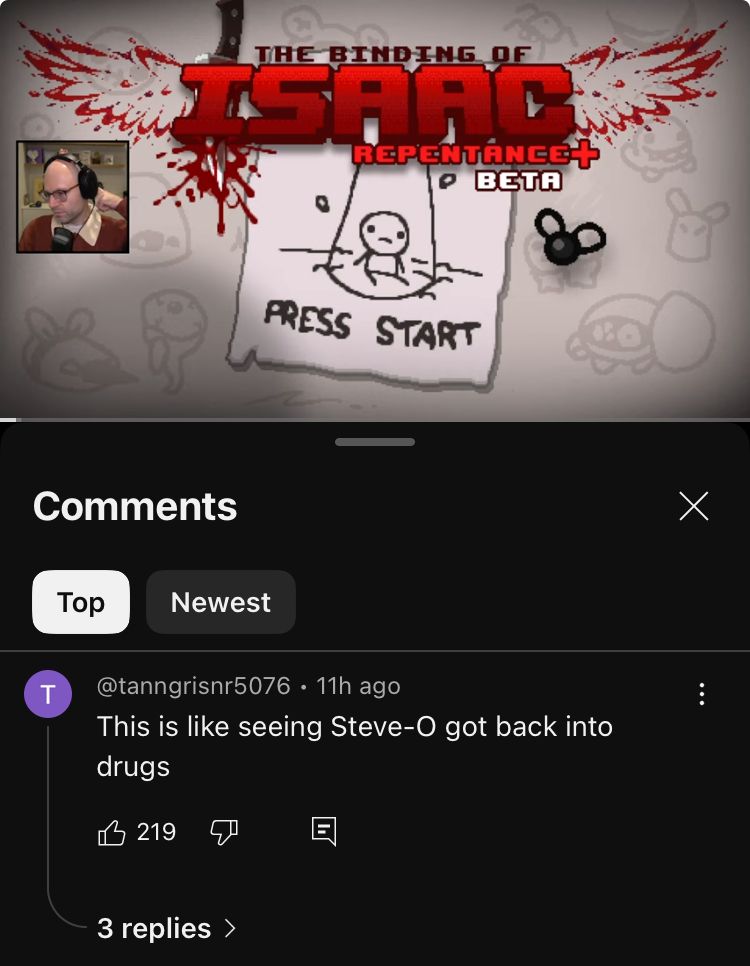Tap the video player to show controls
Image resolution: width=750 pixels, height=966 pixels.
[x=375, y=210]
